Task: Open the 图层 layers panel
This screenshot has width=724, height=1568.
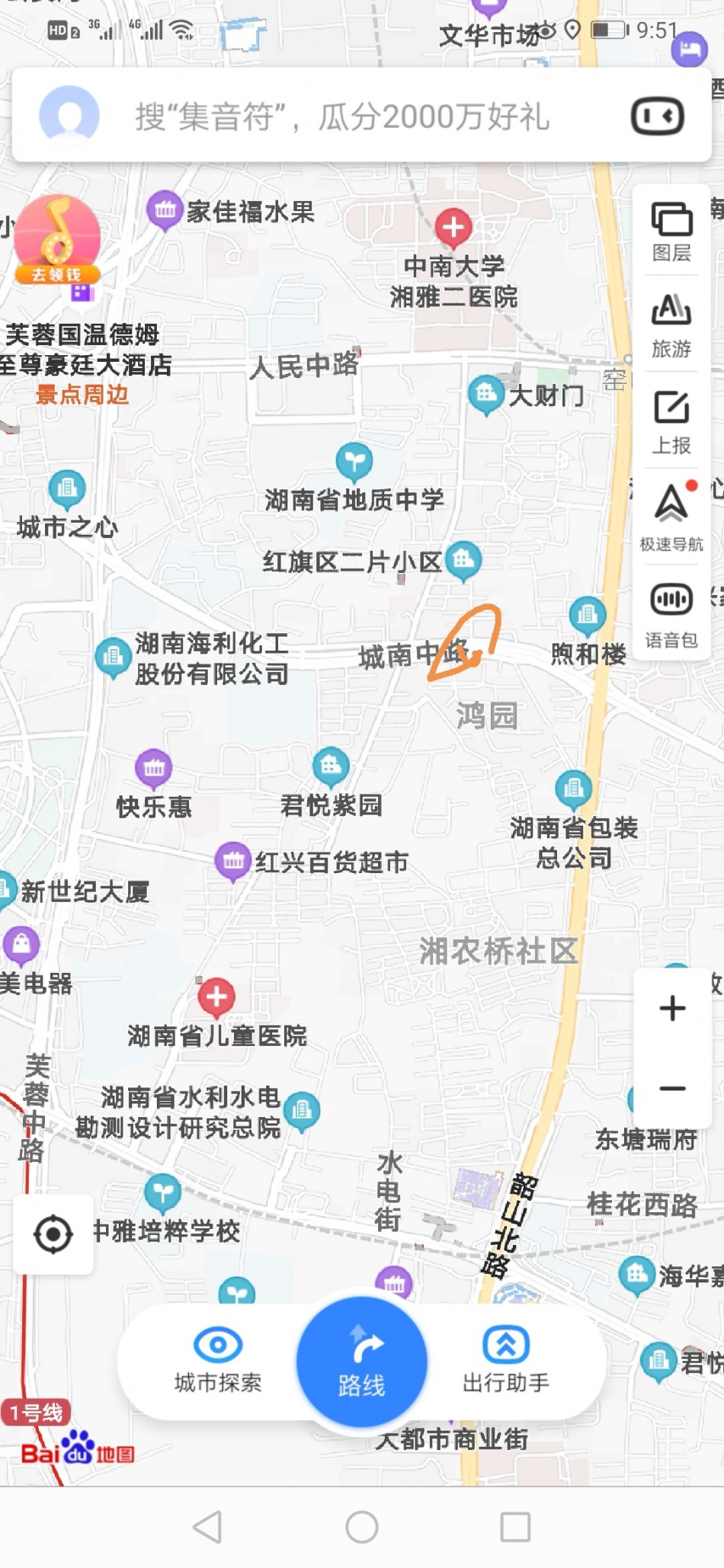Action: pyautogui.click(x=671, y=229)
